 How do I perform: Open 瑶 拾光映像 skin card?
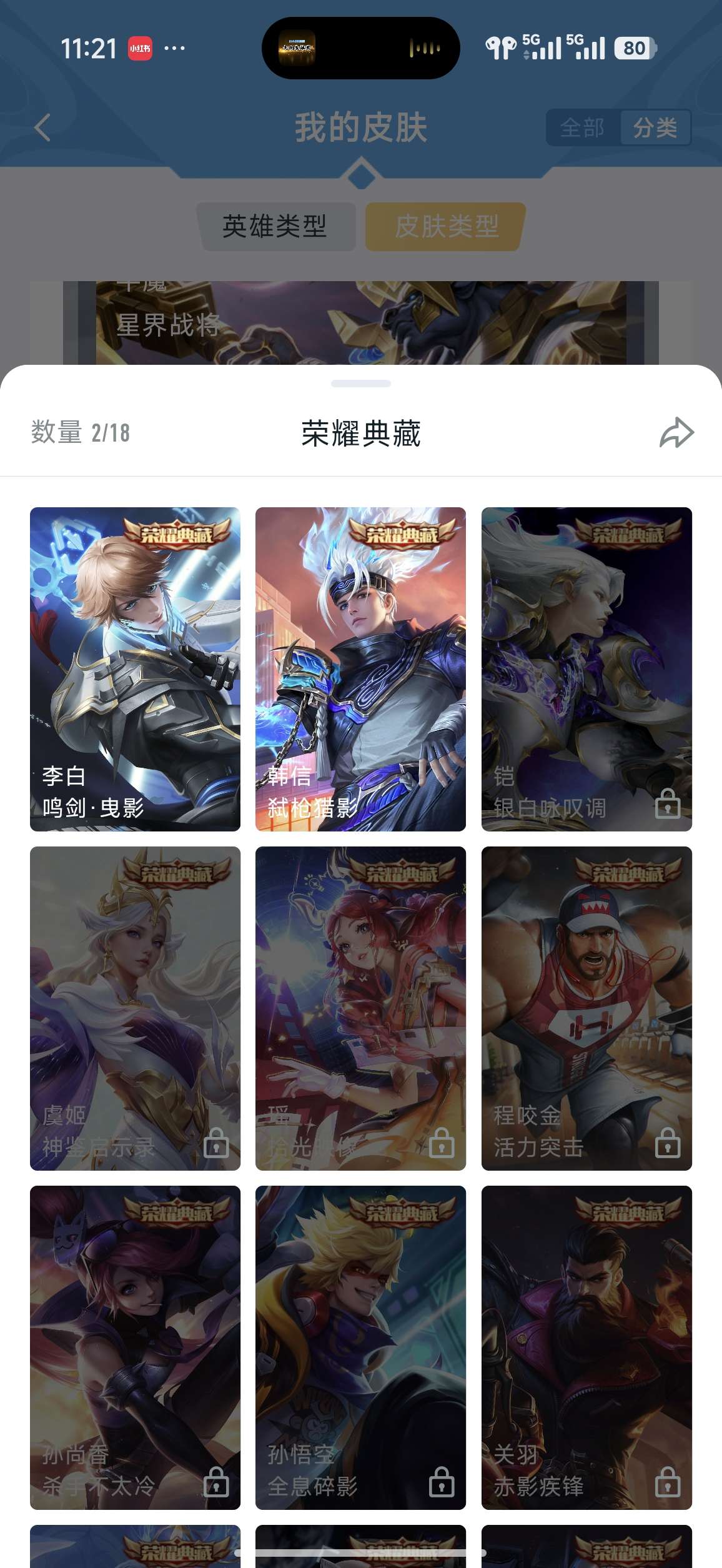pos(360,1008)
